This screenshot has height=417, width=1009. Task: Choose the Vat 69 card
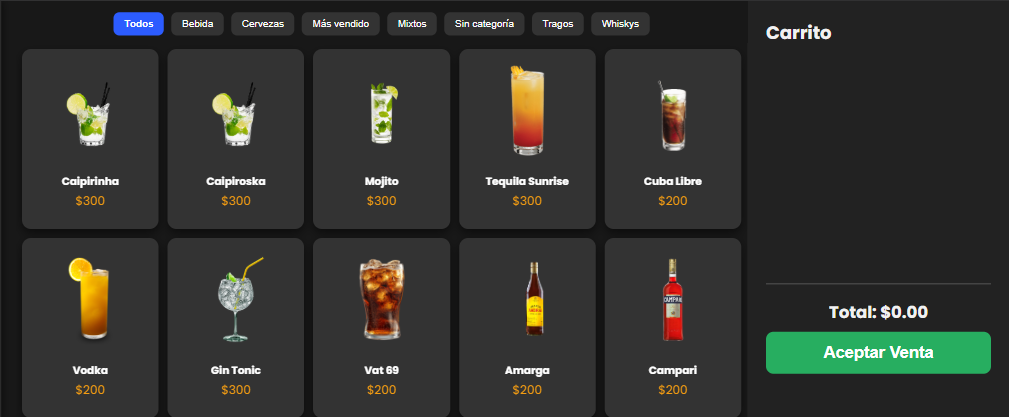381,327
